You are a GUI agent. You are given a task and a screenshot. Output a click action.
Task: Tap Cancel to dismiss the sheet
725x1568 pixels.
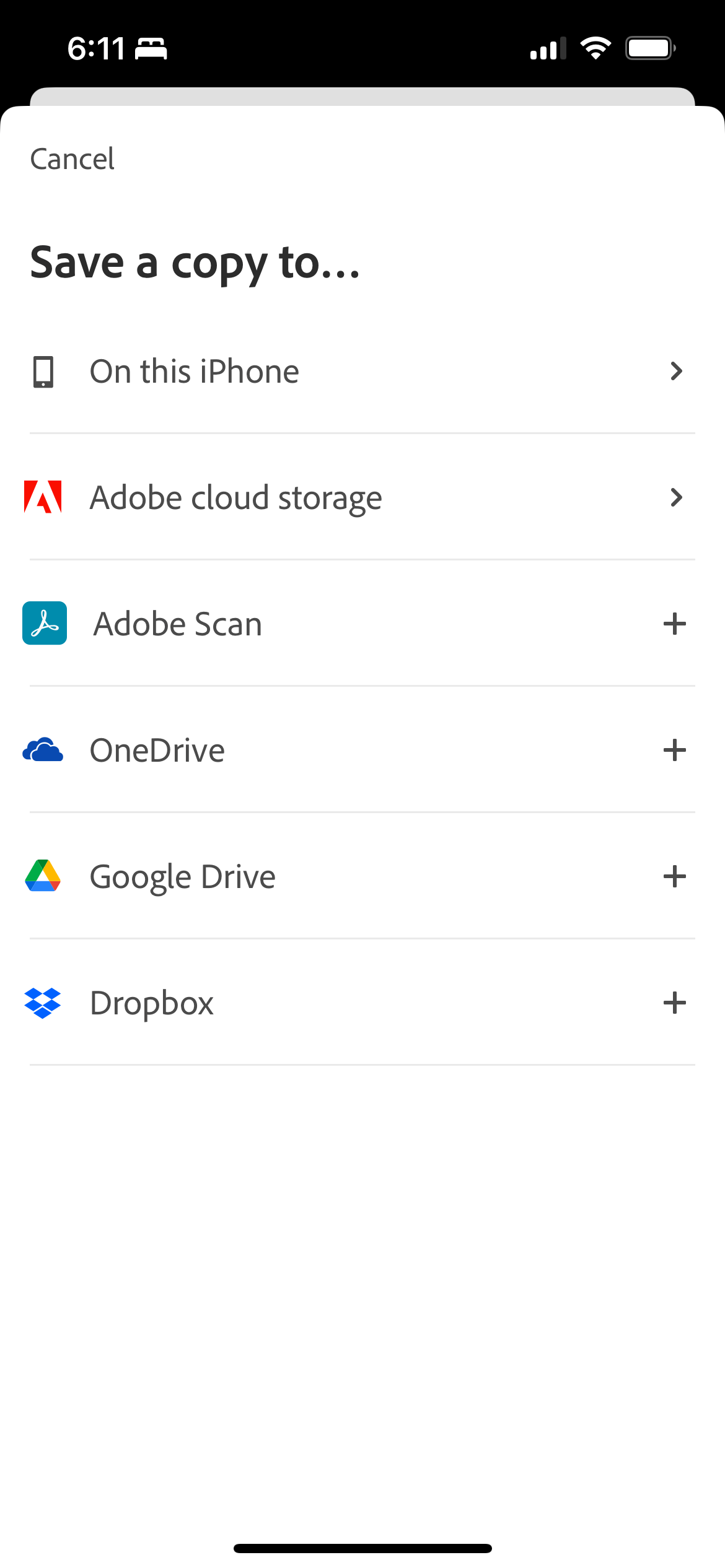(72, 159)
